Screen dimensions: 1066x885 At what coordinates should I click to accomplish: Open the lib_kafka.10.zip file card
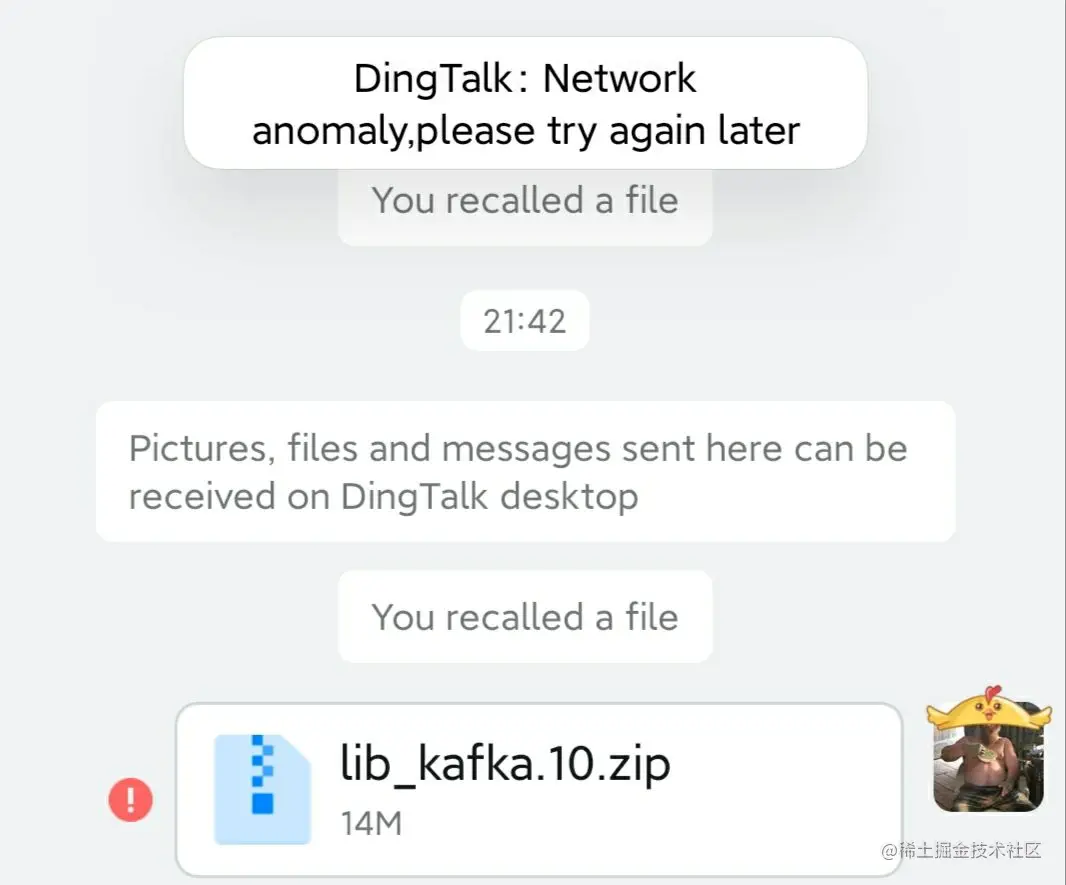(x=540, y=789)
